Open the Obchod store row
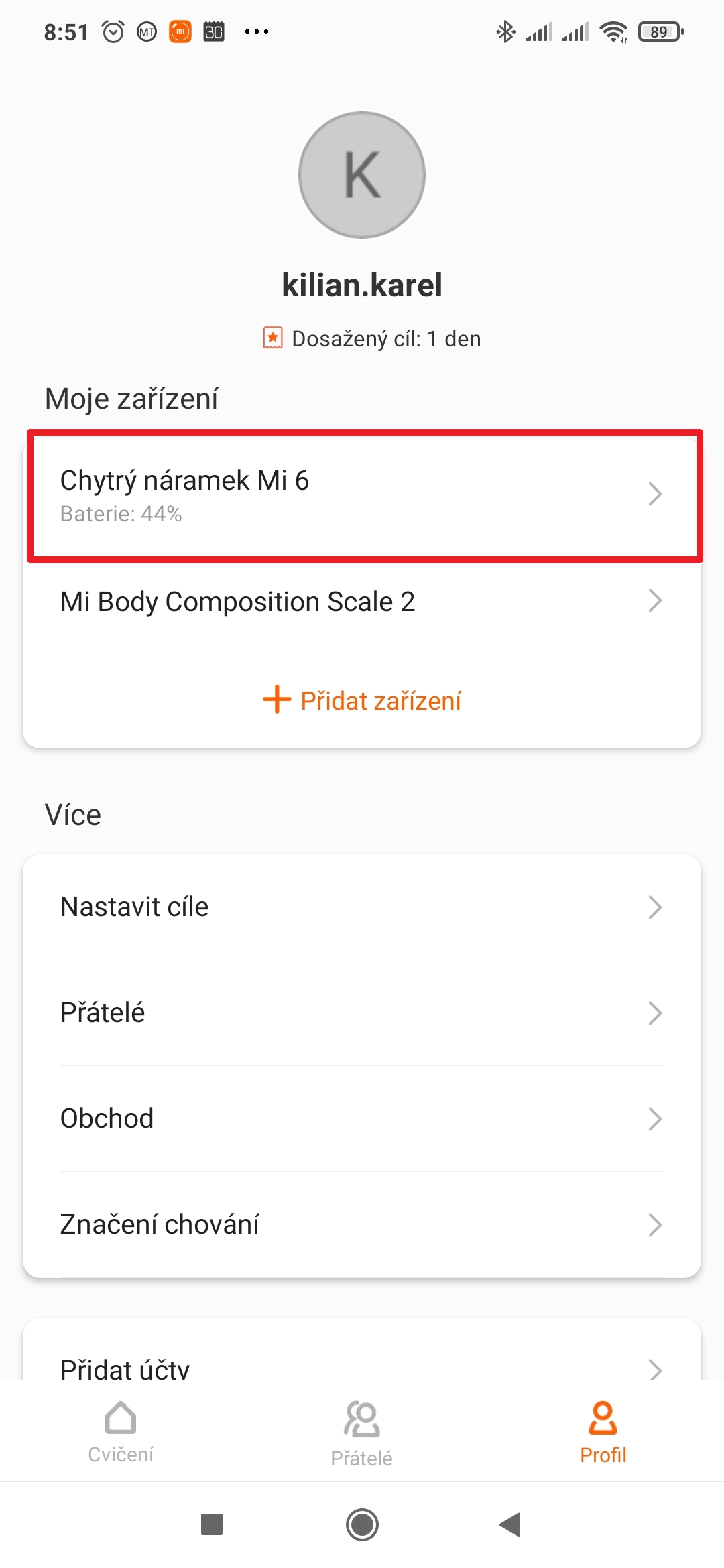 pyautogui.click(x=362, y=1118)
